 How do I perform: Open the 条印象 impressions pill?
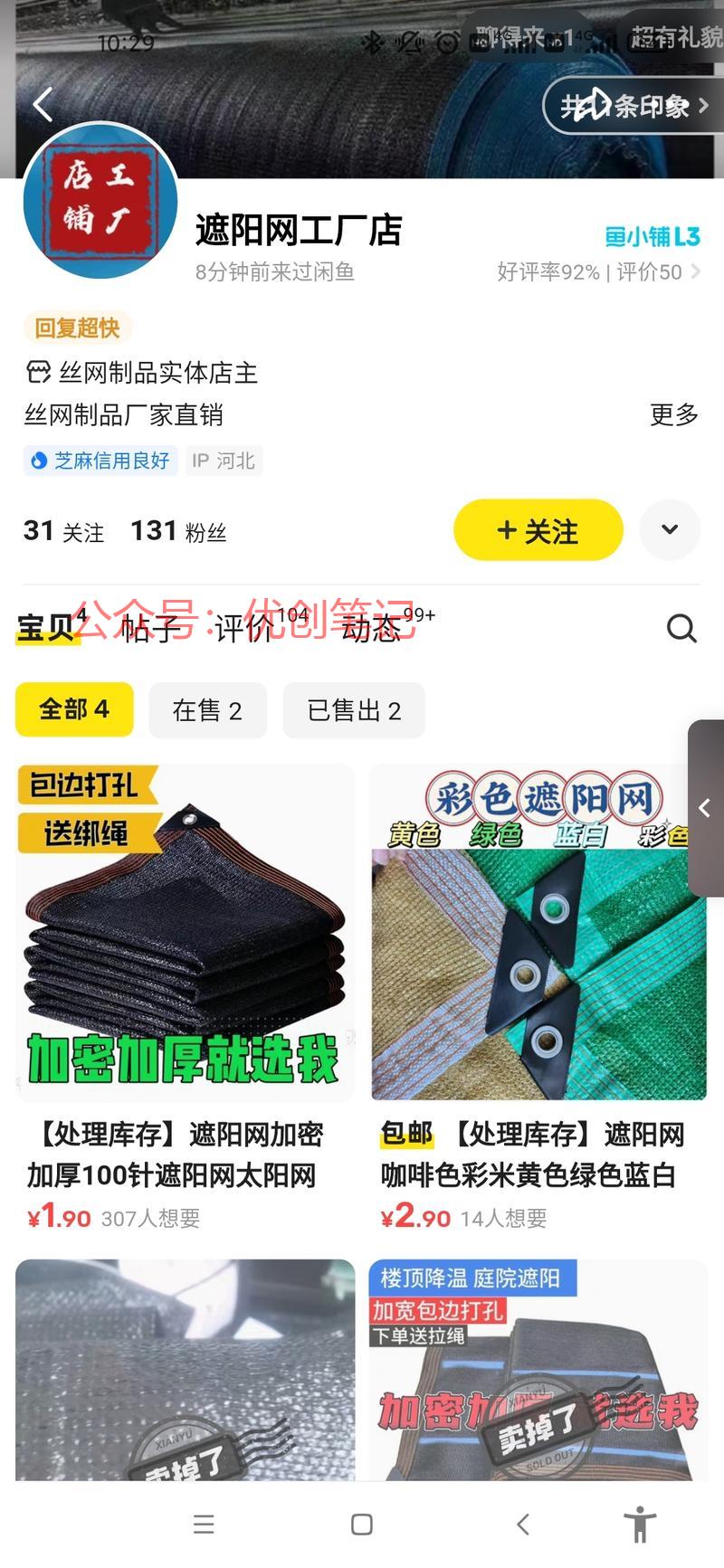coord(633,107)
